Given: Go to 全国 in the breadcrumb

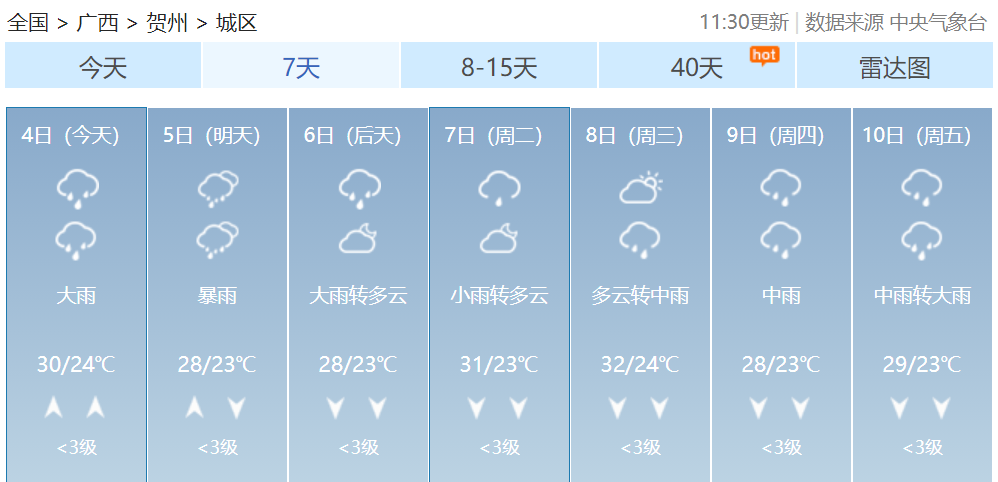Looking at the screenshot, I should 28,22.
